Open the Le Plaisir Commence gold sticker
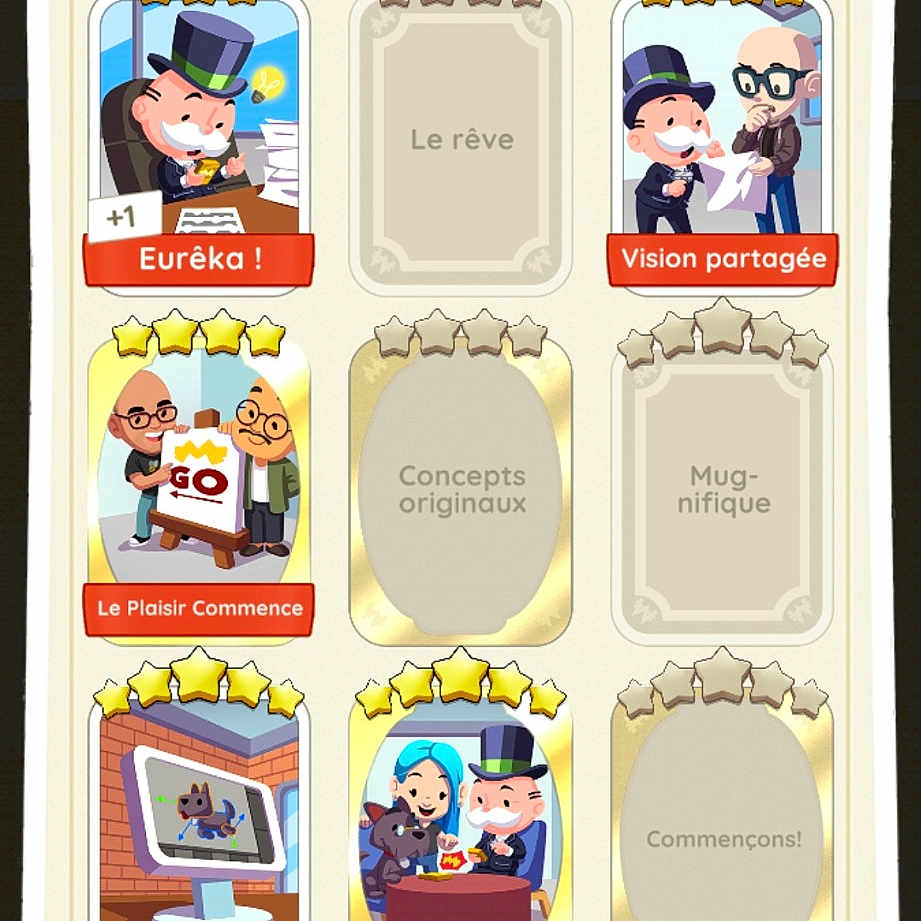The height and width of the screenshot is (921, 921). pos(199,480)
